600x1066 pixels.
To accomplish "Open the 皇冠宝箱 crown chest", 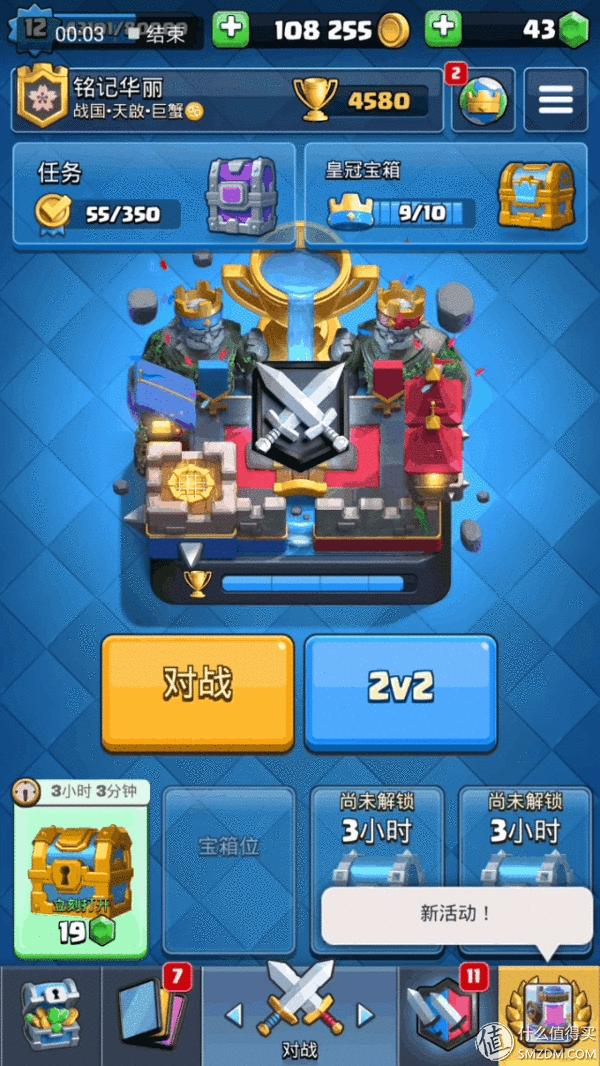I will pos(443,194).
